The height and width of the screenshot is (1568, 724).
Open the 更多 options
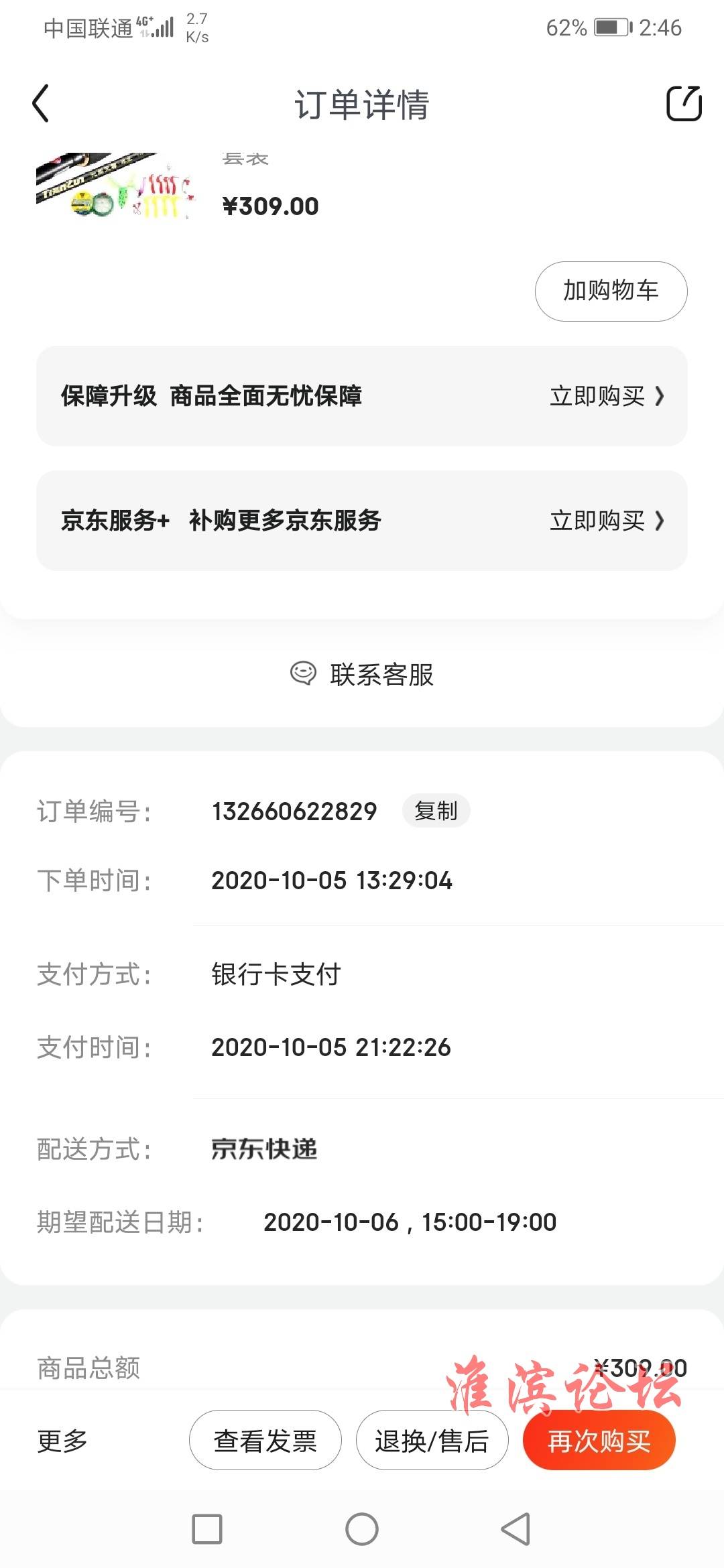62,1441
